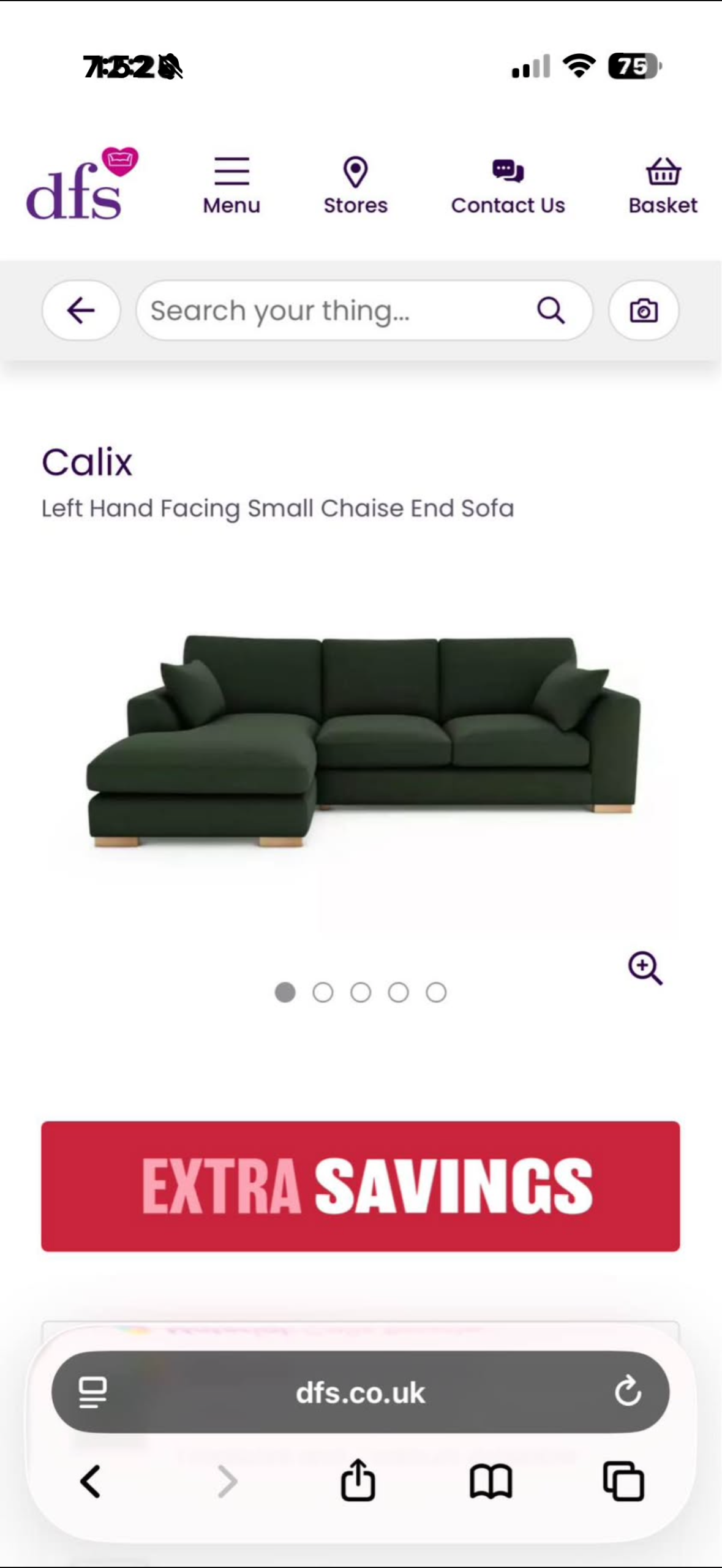
Task: Jump to the fifth image dot
Action: (436, 992)
